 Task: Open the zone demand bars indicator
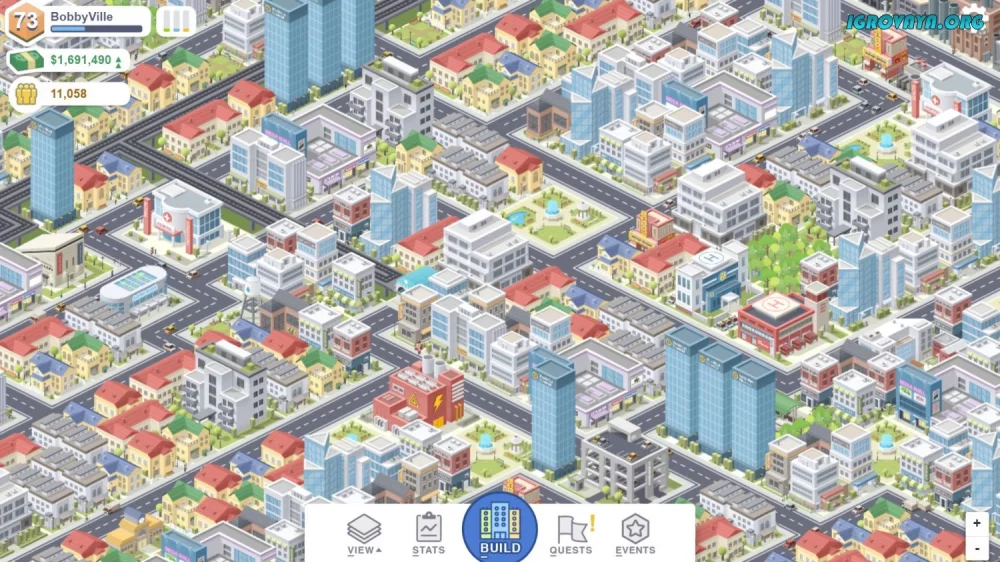(176, 21)
